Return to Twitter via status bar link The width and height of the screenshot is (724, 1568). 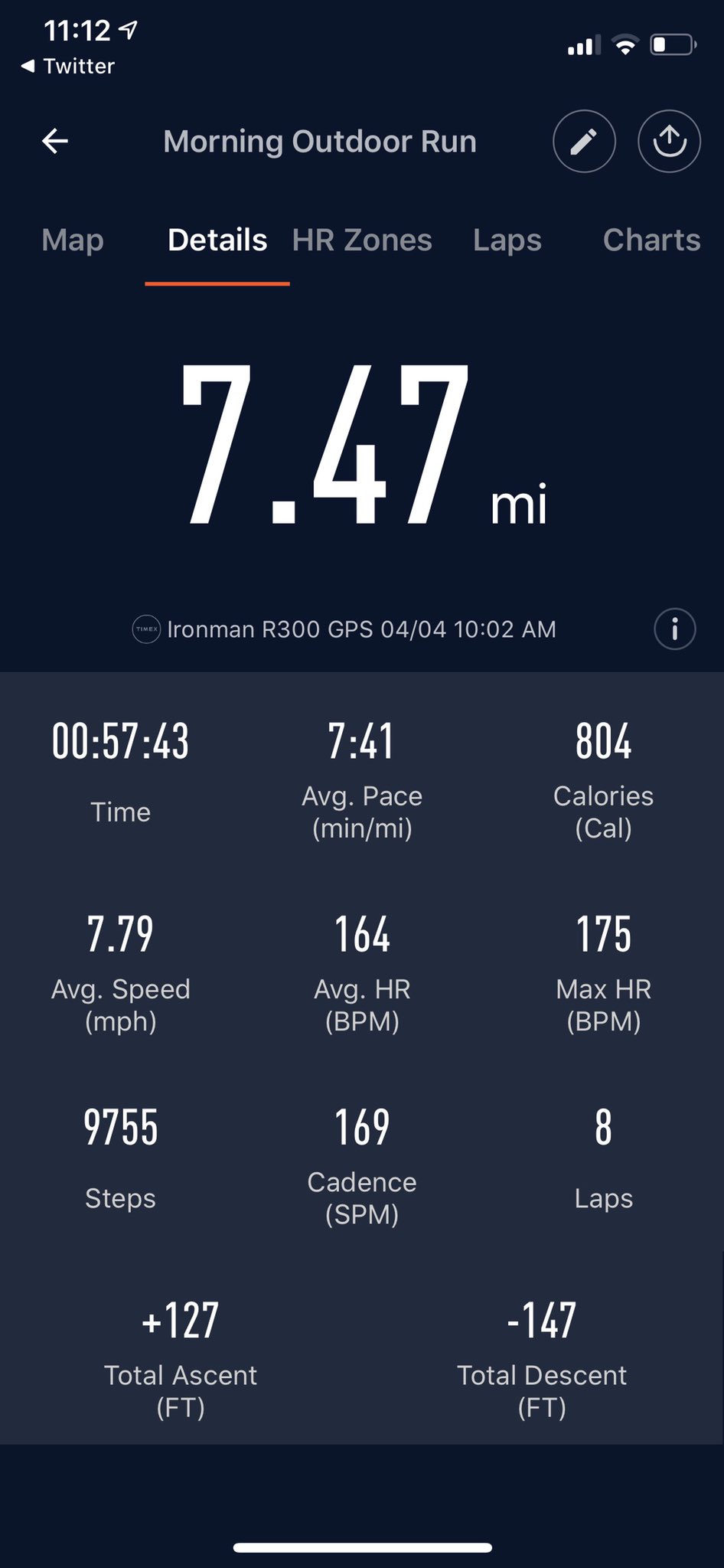coord(67,66)
